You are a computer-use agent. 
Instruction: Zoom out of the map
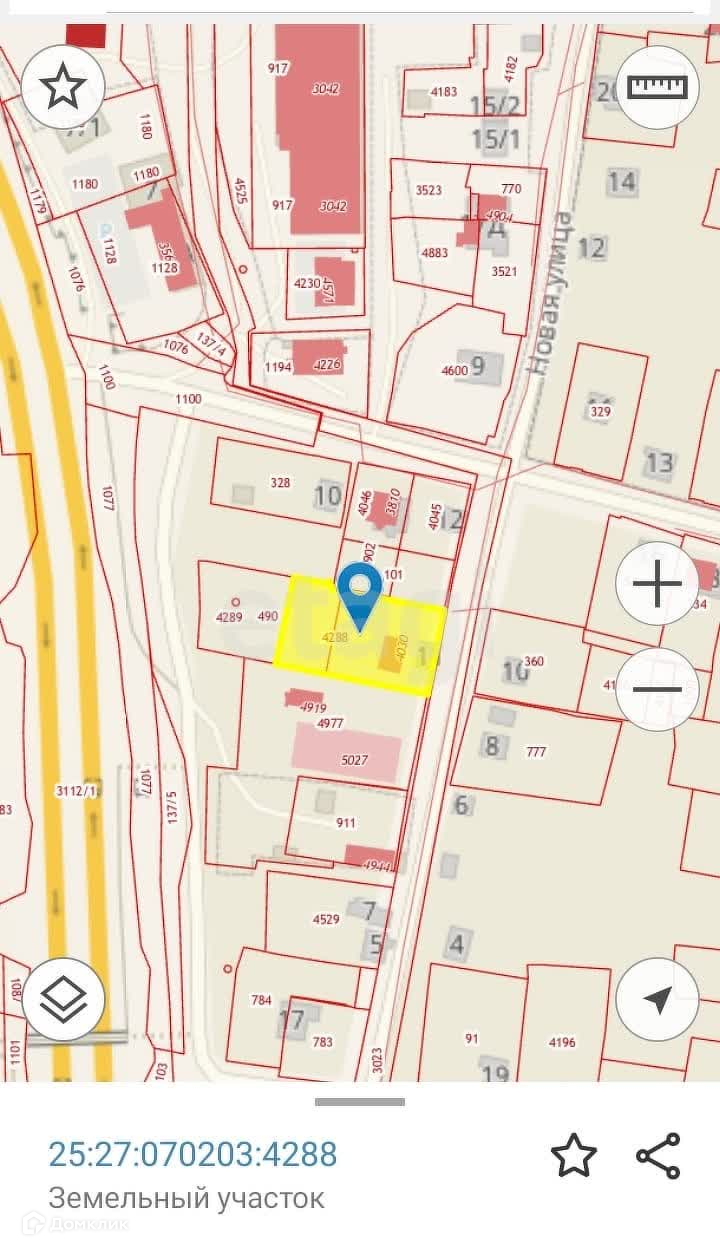click(657, 689)
